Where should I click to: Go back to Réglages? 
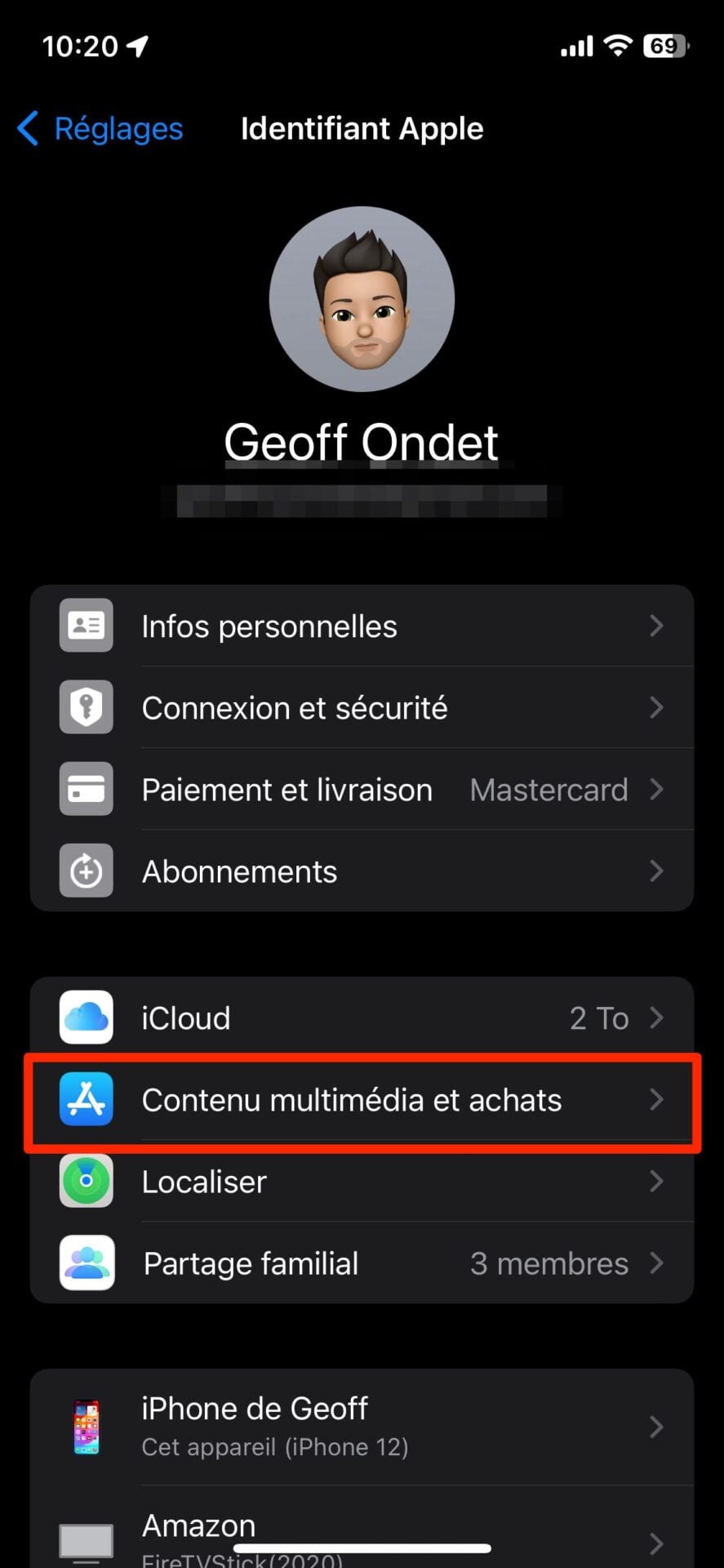click(101, 129)
